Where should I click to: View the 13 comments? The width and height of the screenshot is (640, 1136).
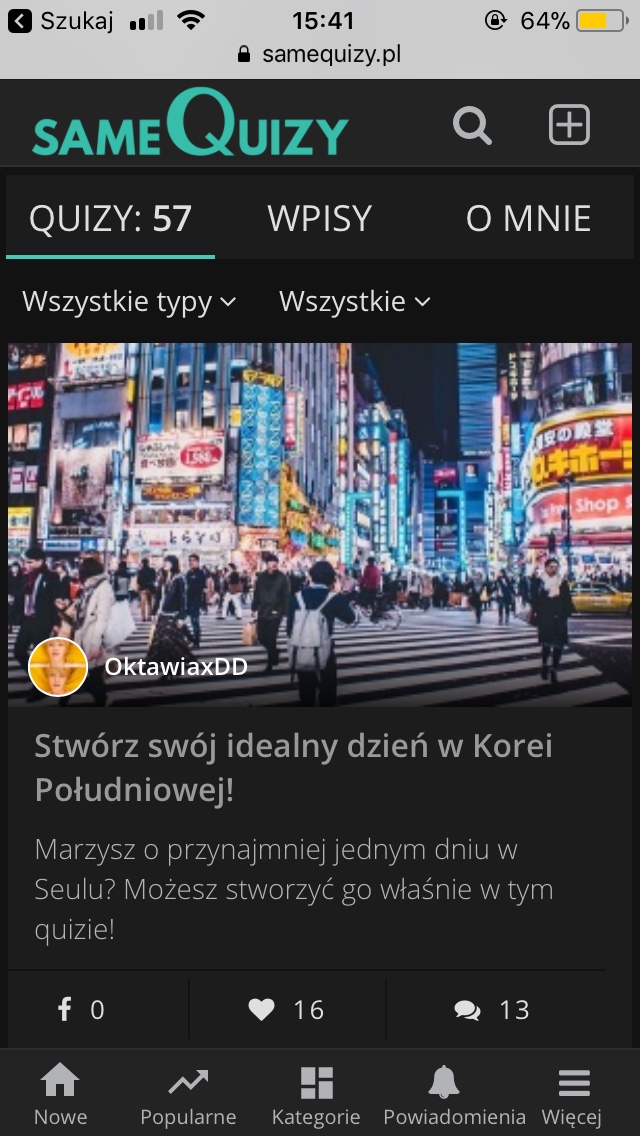click(492, 1010)
